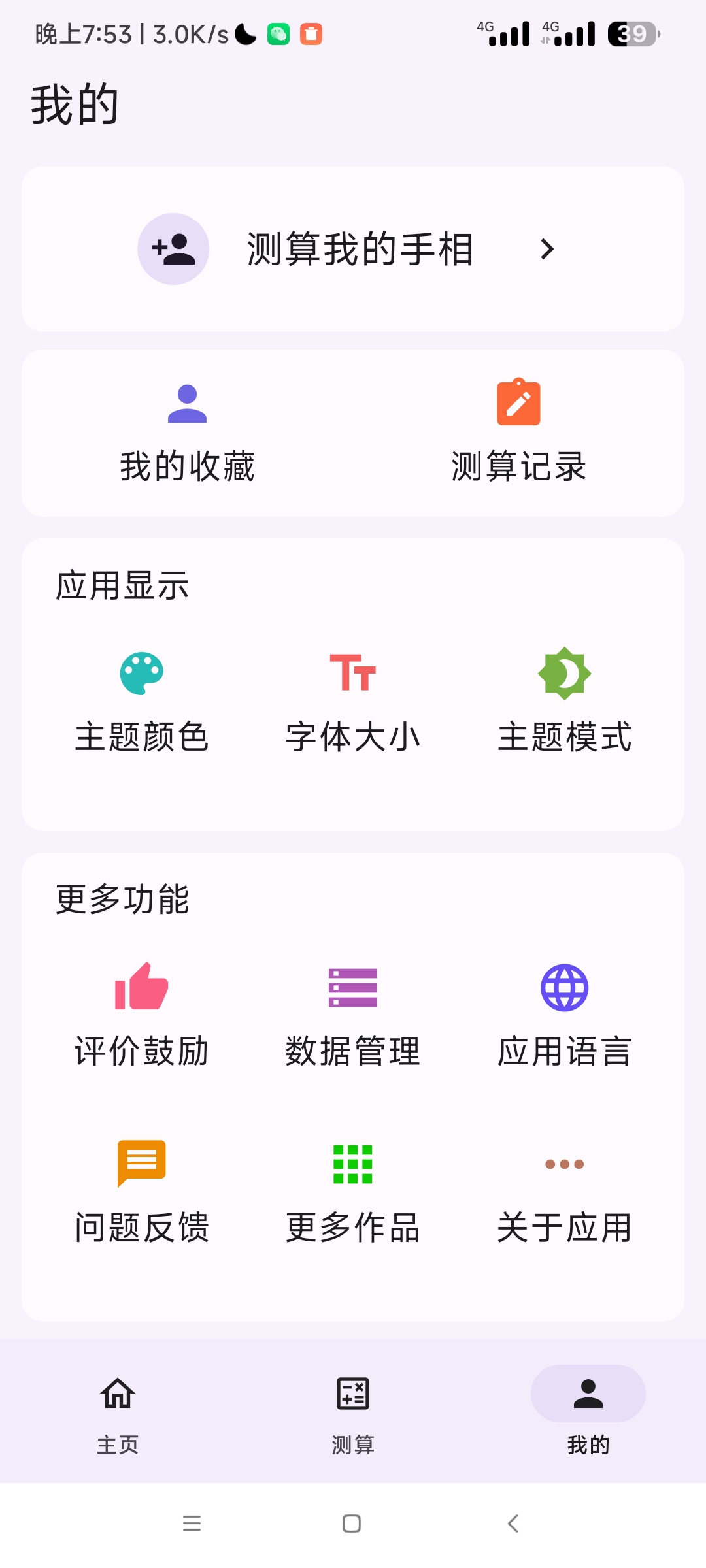Switch to the 测算 tab
This screenshot has width=706, height=1568.
(353, 1411)
